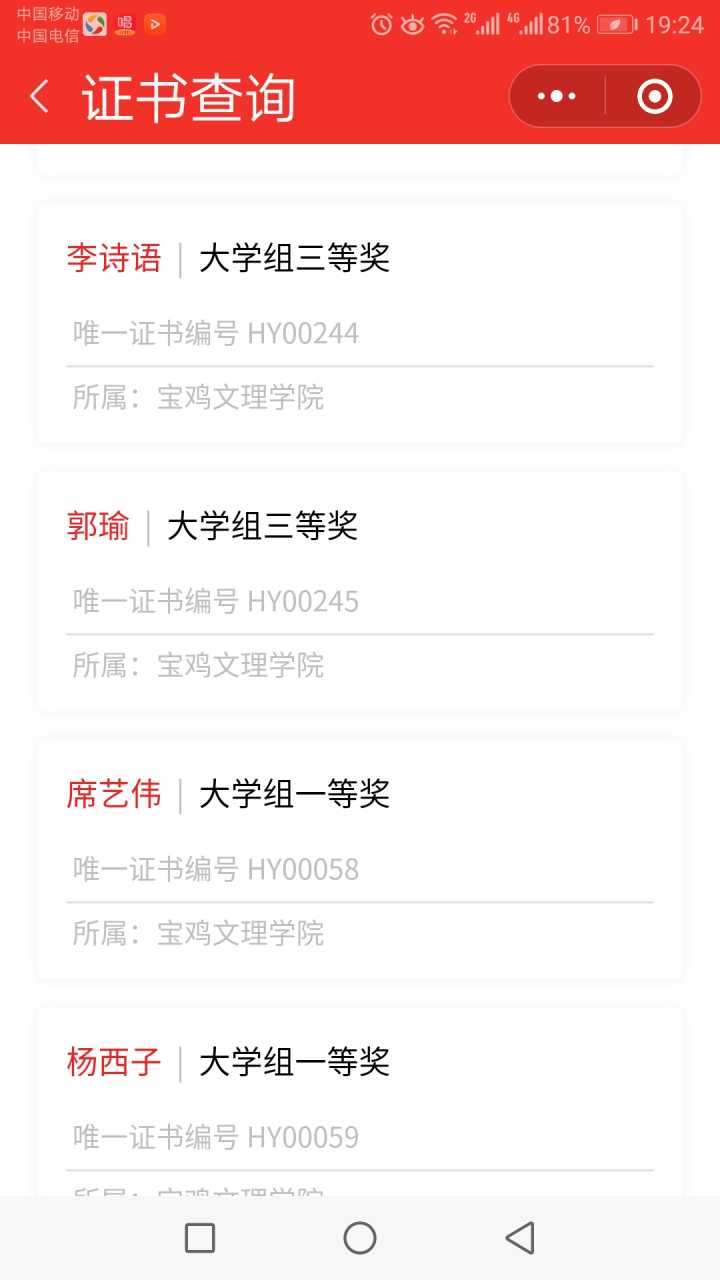Tap the square recent-apps navigation button
This screenshot has height=1280, width=720.
pyautogui.click(x=199, y=1237)
